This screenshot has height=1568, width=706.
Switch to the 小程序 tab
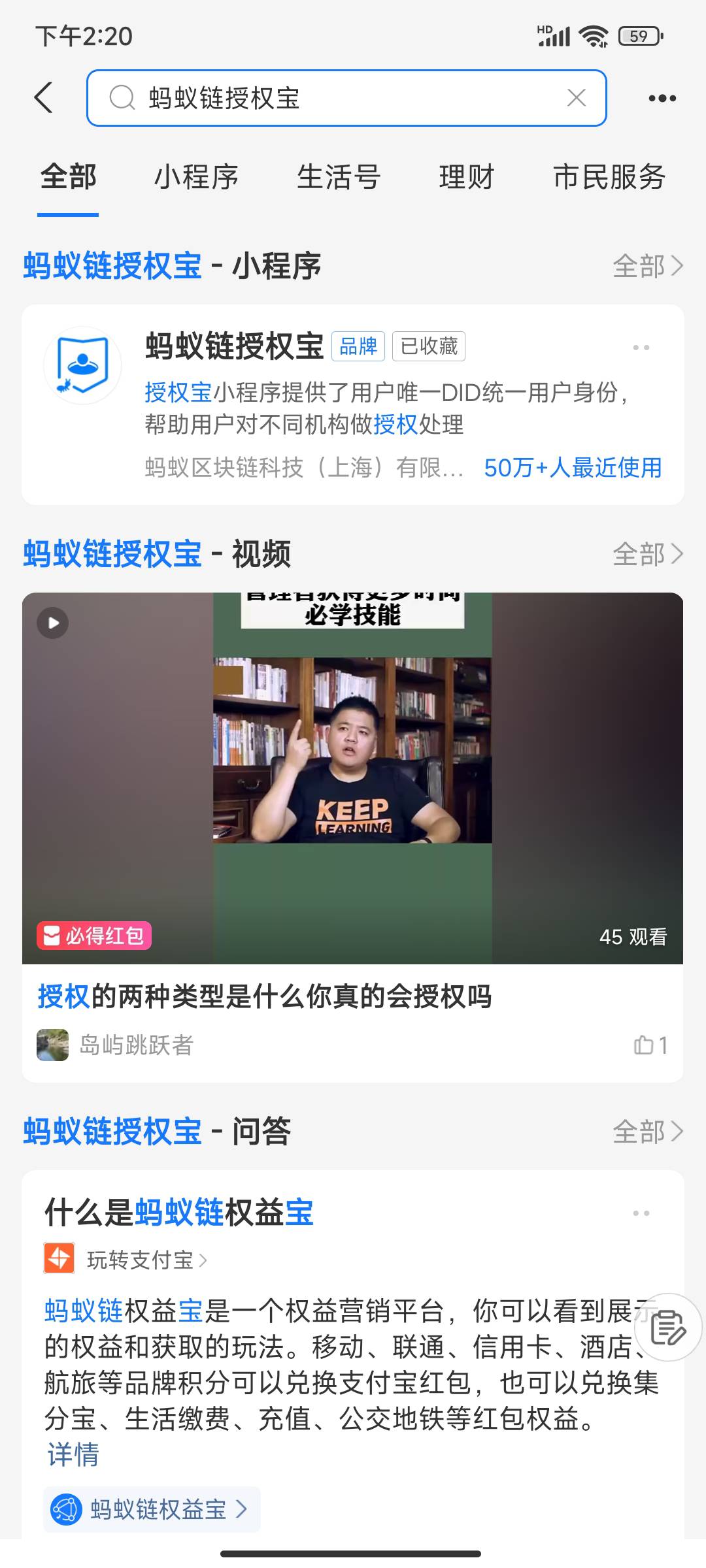(196, 177)
